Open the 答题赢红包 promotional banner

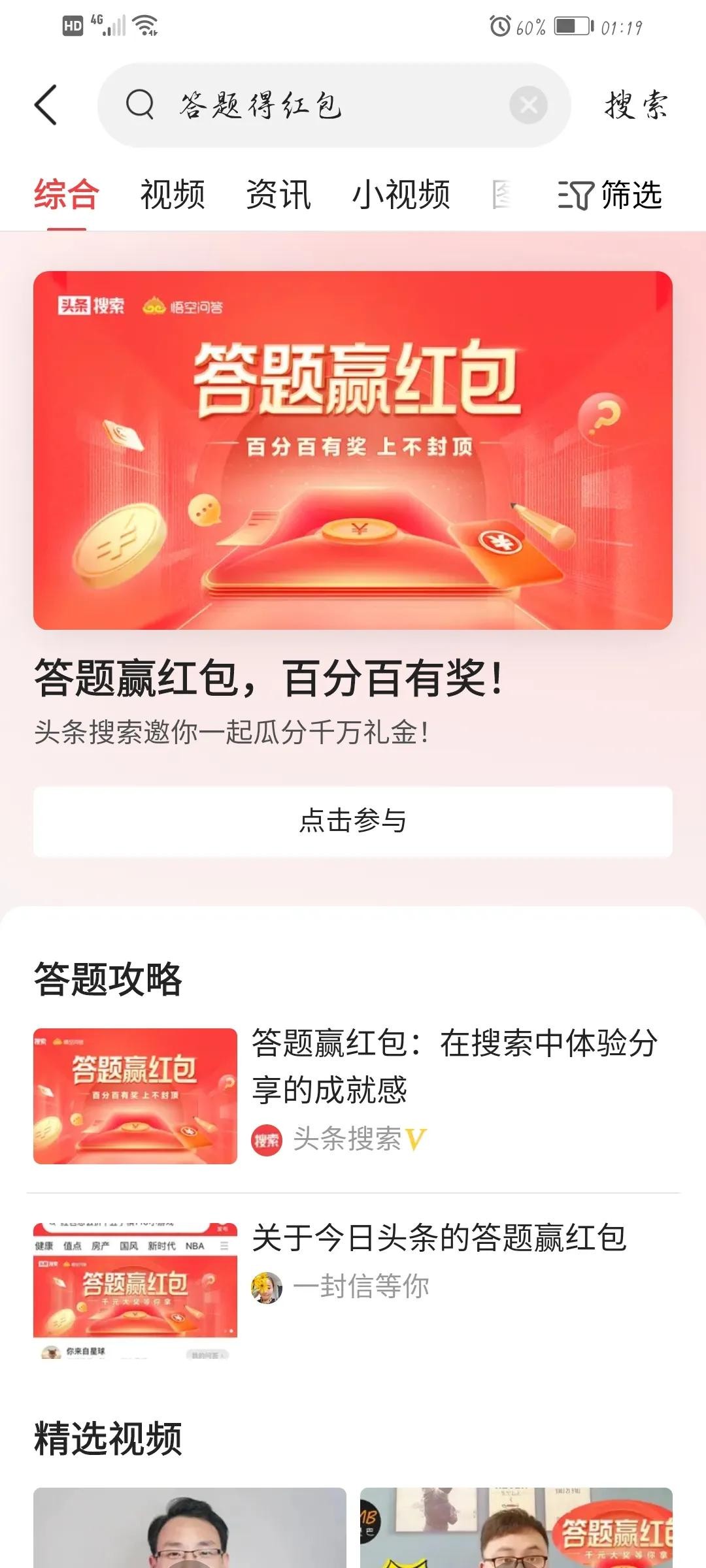tap(353, 449)
